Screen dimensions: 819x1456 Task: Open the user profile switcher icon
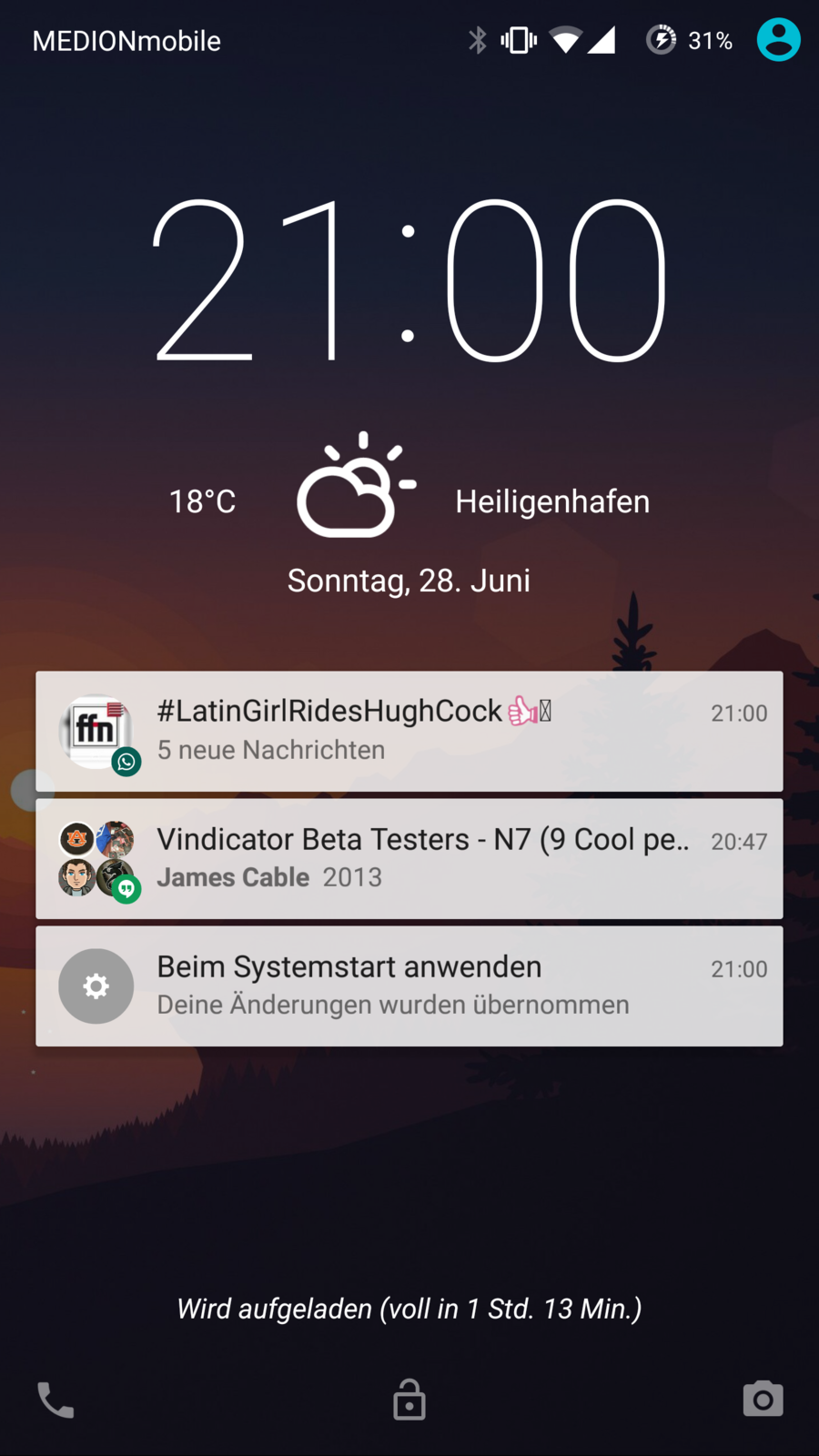778,40
